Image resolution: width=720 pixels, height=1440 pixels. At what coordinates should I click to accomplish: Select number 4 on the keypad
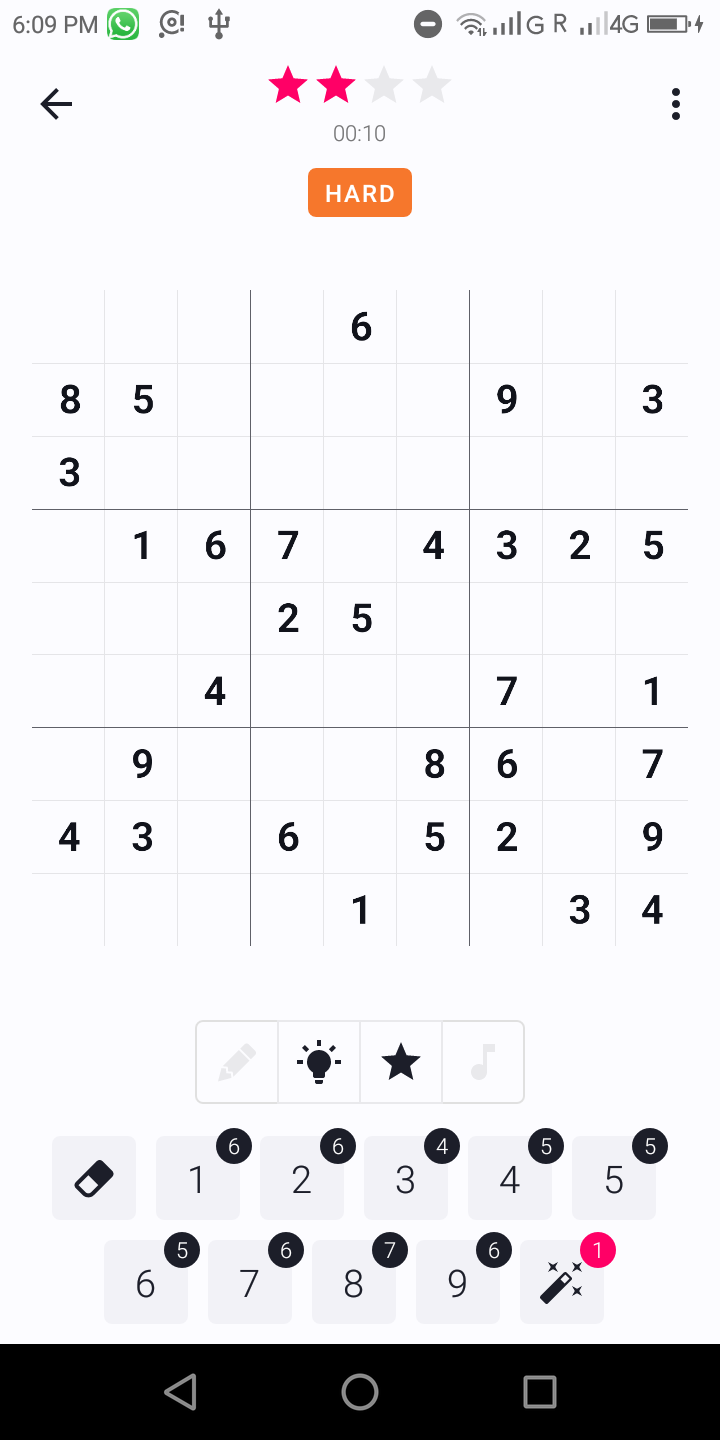(x=510, y=1178)
